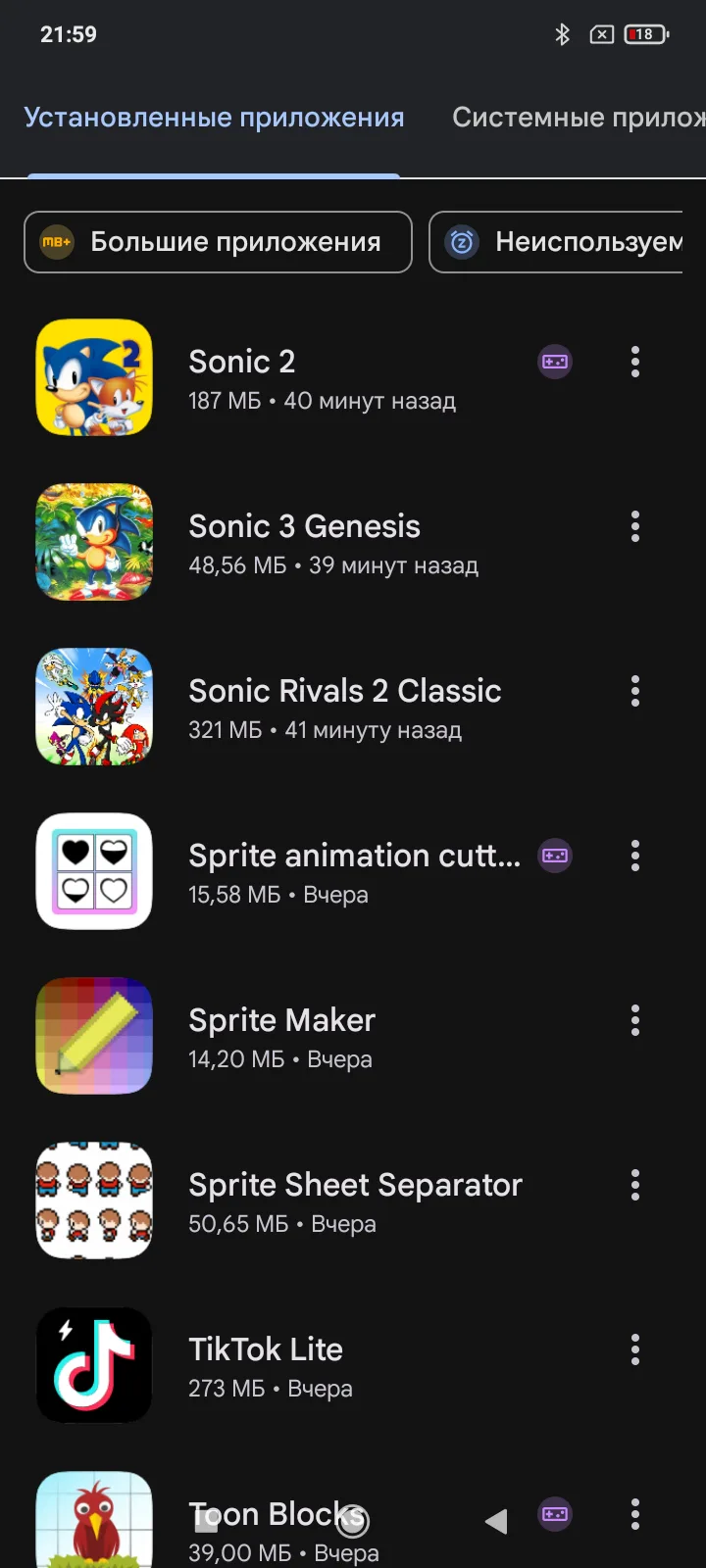The width and height of the screenshot is (706, 1568).
Task: Open Sonic 3 Genesis app info
Action: click(304, 542)
